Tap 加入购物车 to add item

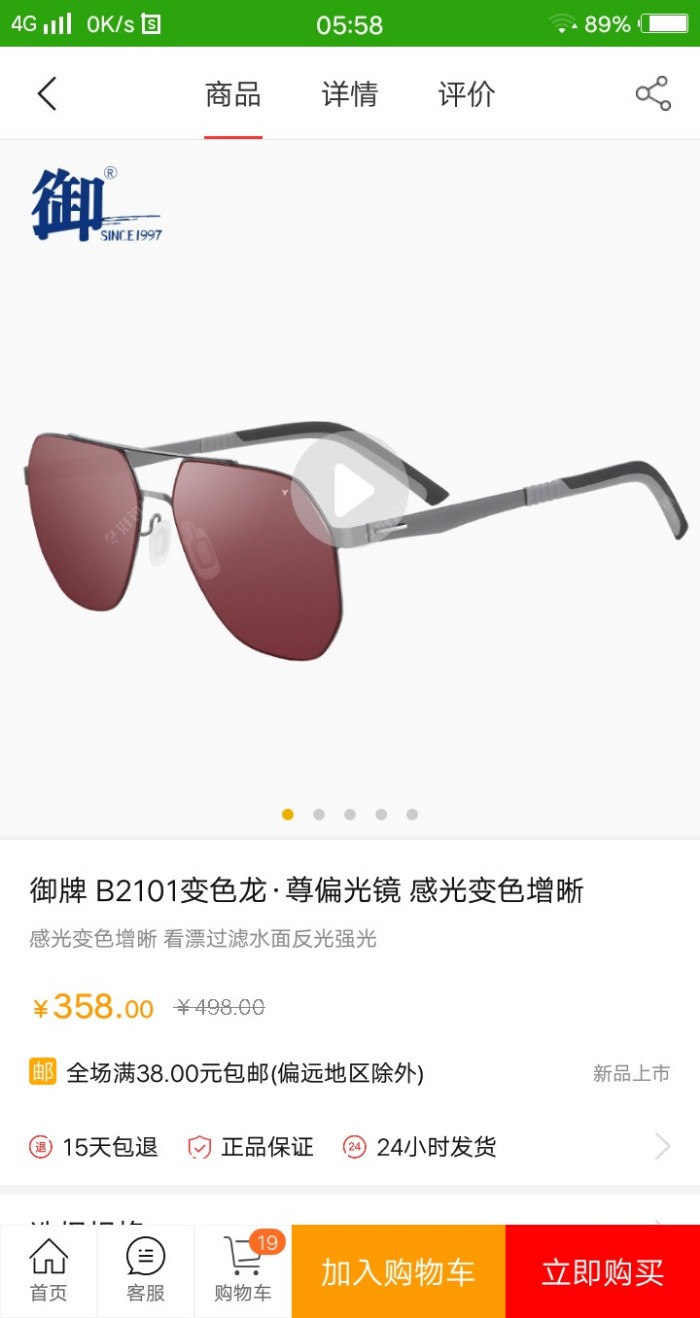pyautogui.click(x=398, y=1272)
